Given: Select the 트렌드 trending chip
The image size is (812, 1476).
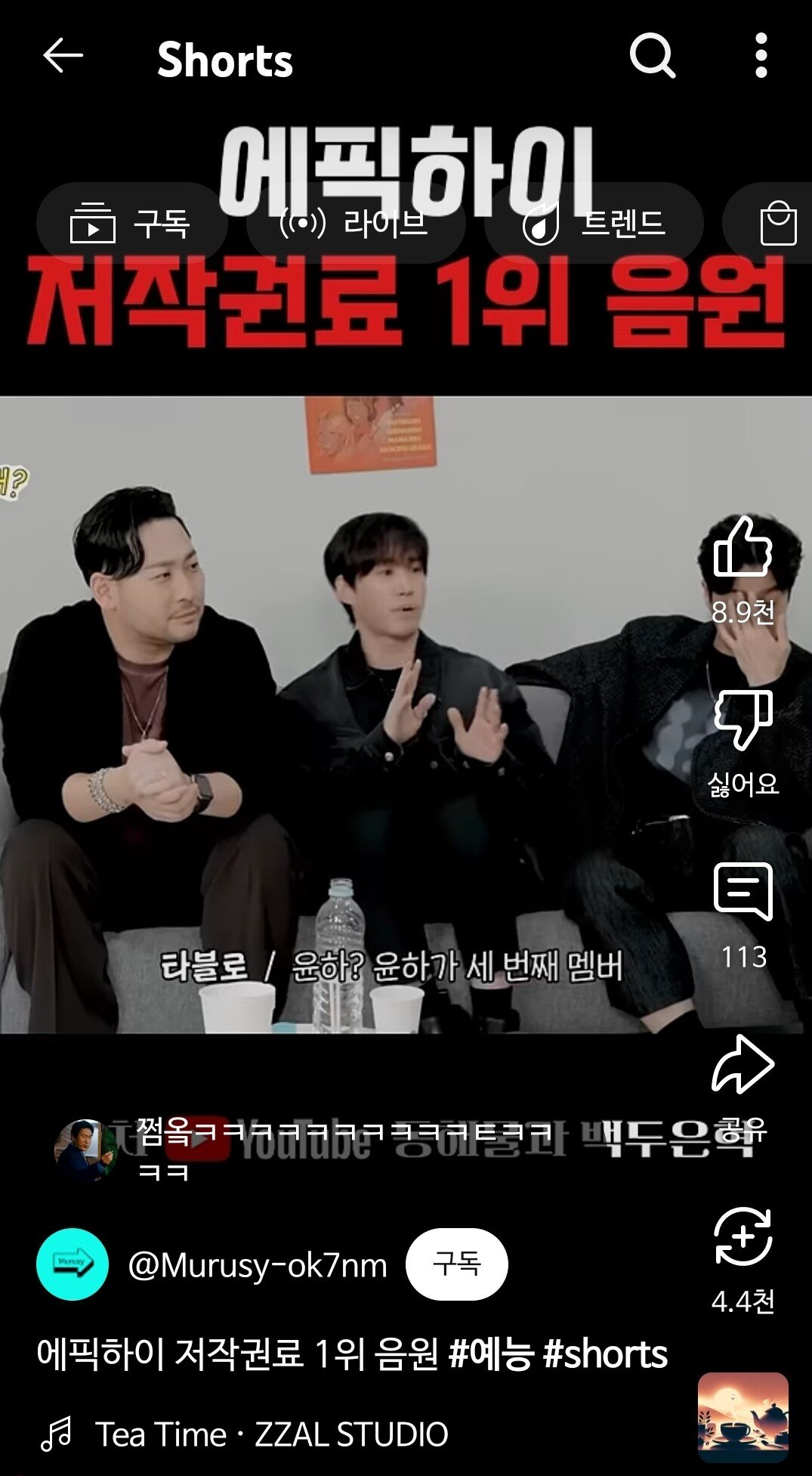Looking at the screenshot, I should 594,223.
